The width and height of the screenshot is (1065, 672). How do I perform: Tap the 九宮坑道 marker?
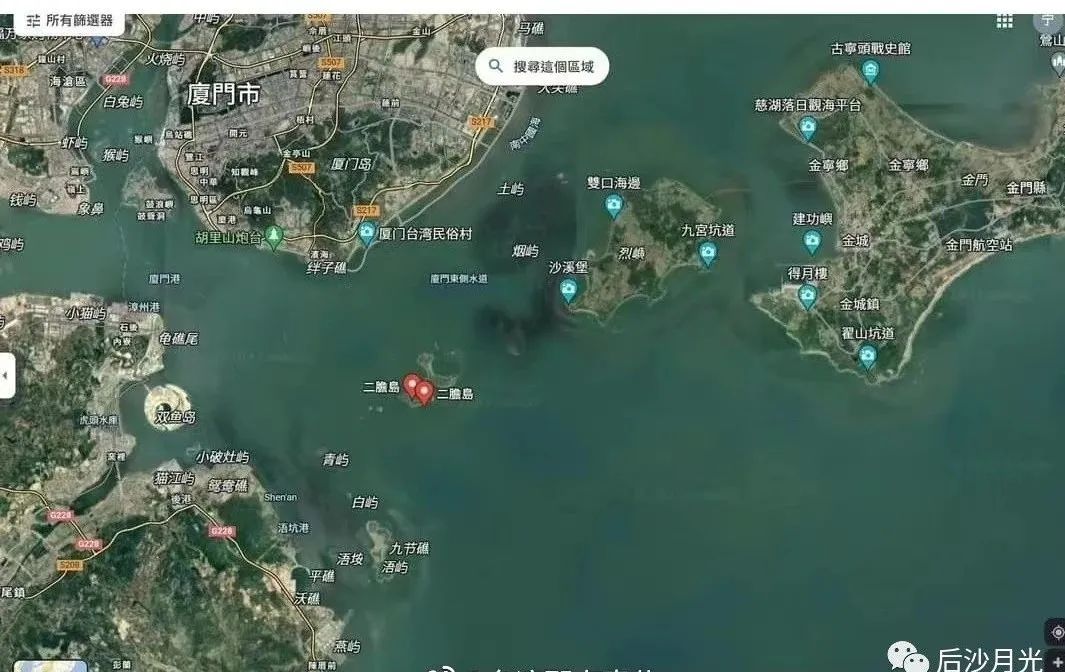[x=708, y=253]
